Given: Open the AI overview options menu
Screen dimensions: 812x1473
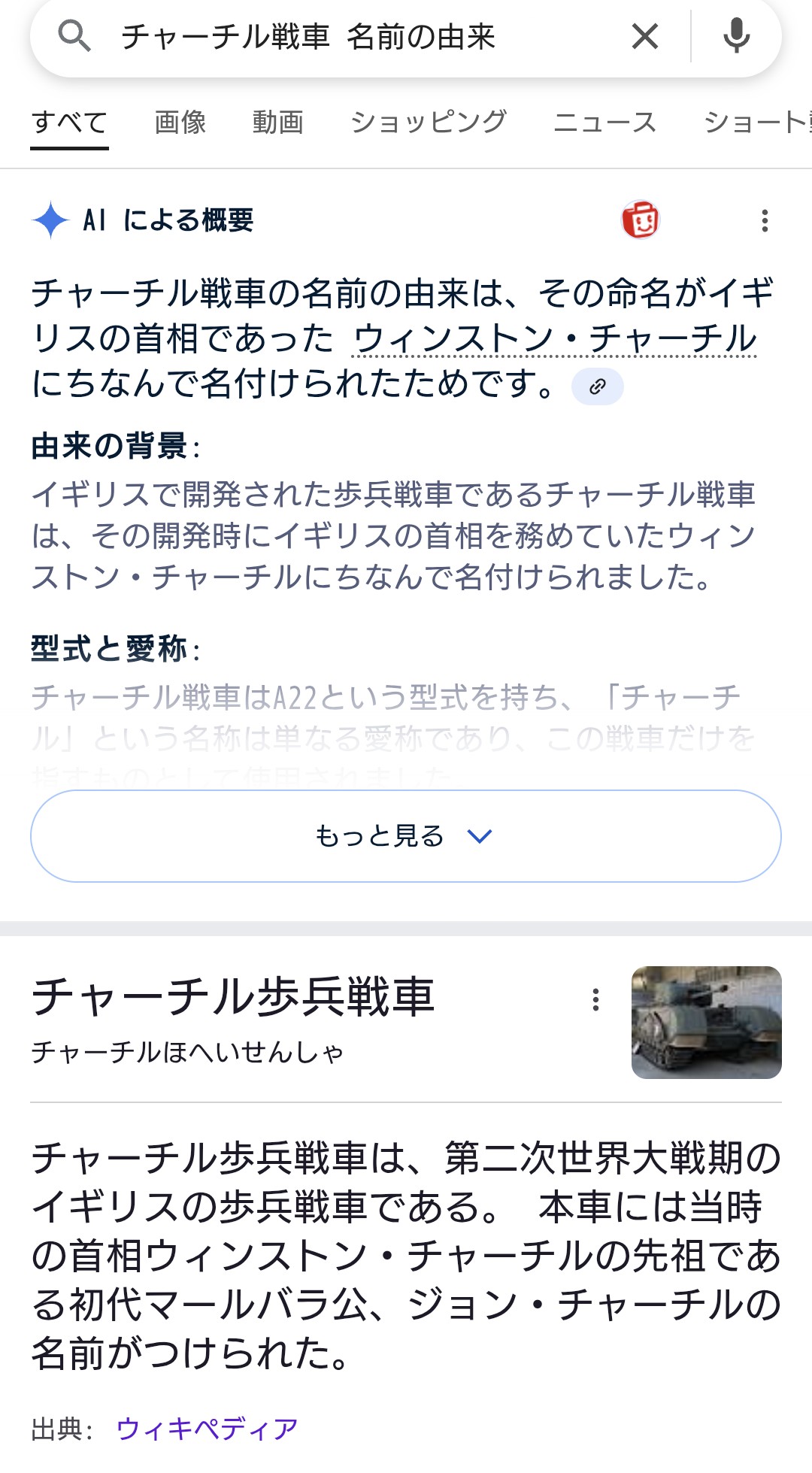Looking at the screenshot, I should click(x=765, y=221).
